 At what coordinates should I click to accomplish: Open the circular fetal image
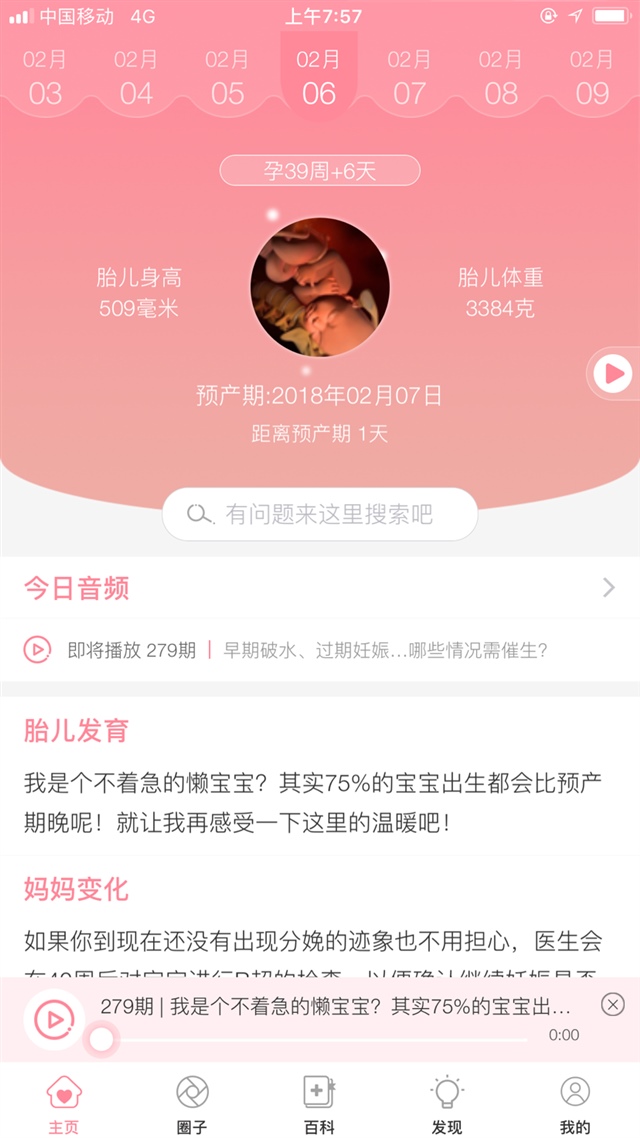[320, 288]
